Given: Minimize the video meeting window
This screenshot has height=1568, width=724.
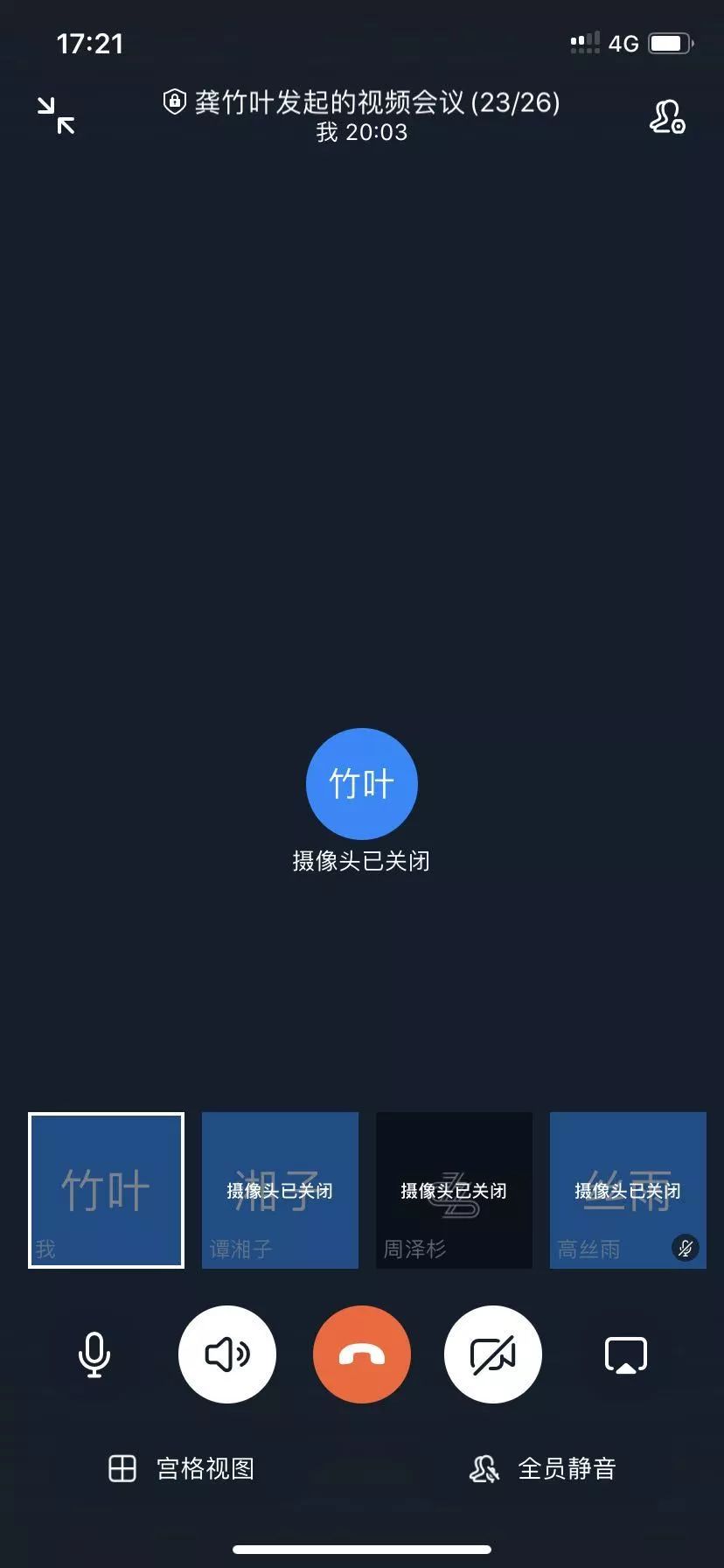Looking at the screenshot, I should click(x=56, y=115).
